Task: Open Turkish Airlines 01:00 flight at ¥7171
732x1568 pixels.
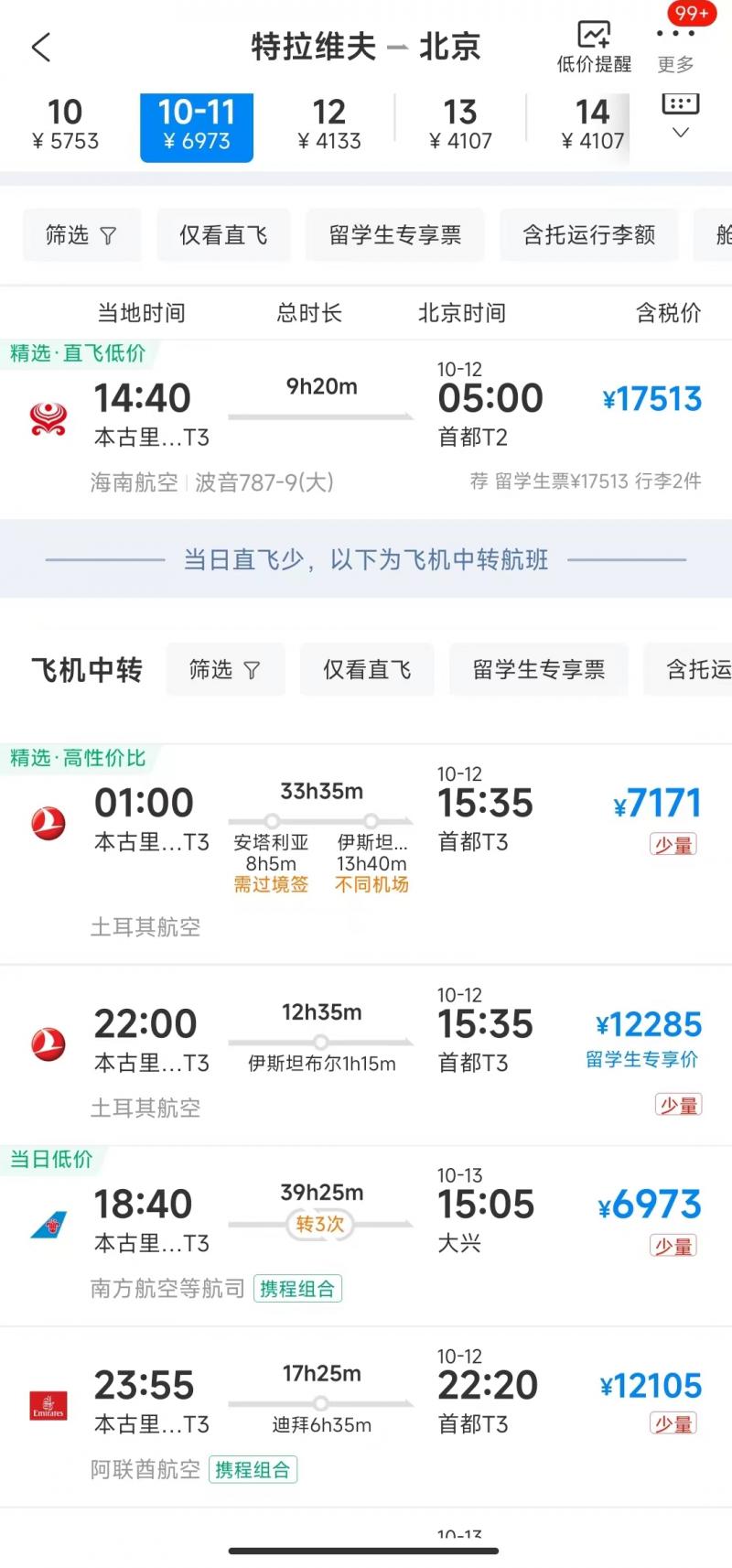Action: [366, 854]
